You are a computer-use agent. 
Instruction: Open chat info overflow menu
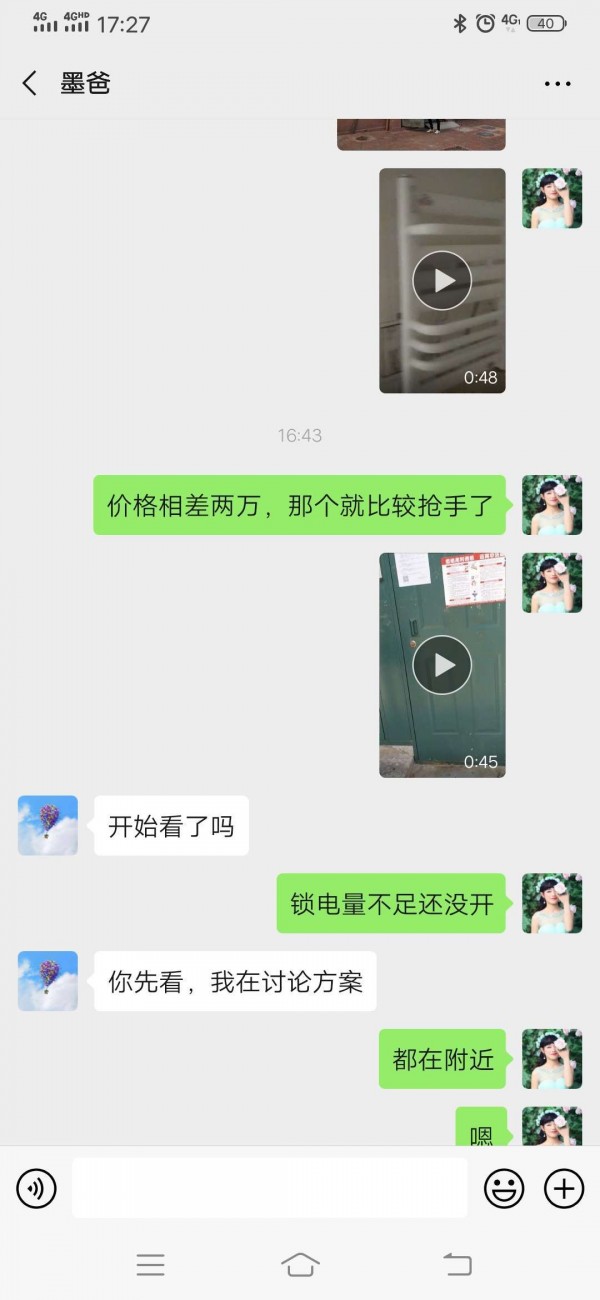tap(557, 84)
